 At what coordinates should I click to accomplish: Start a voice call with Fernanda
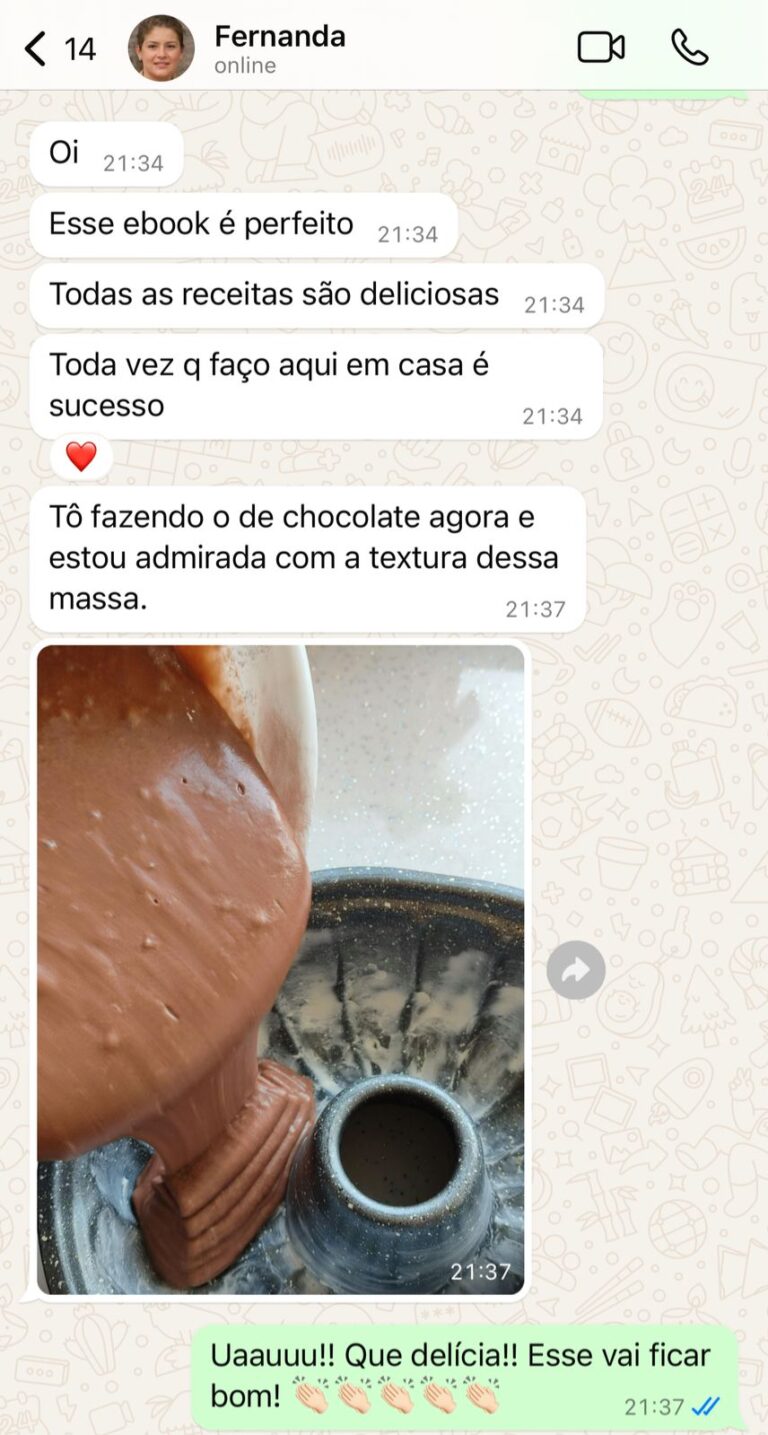point(689,47)
